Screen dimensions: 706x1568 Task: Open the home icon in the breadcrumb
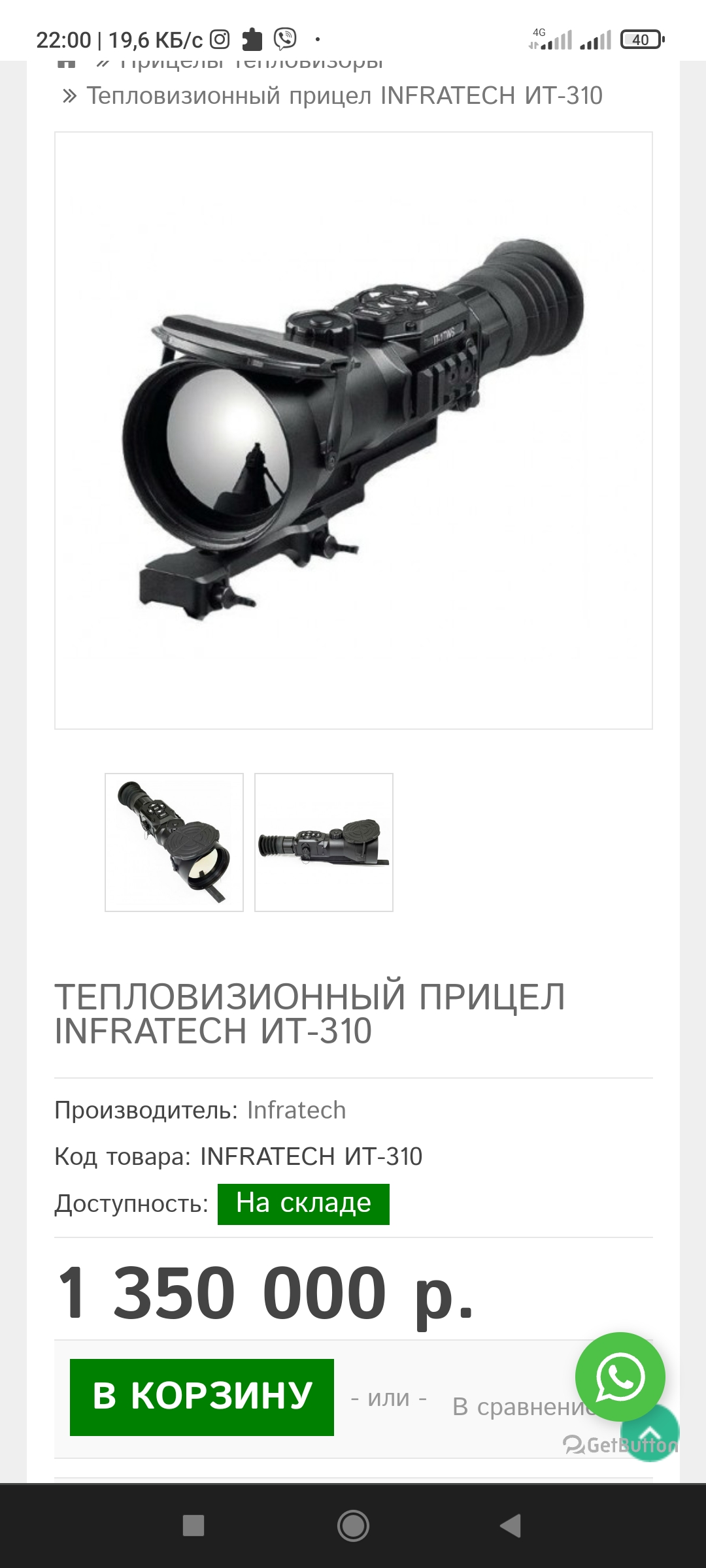(x=67, y=64)
